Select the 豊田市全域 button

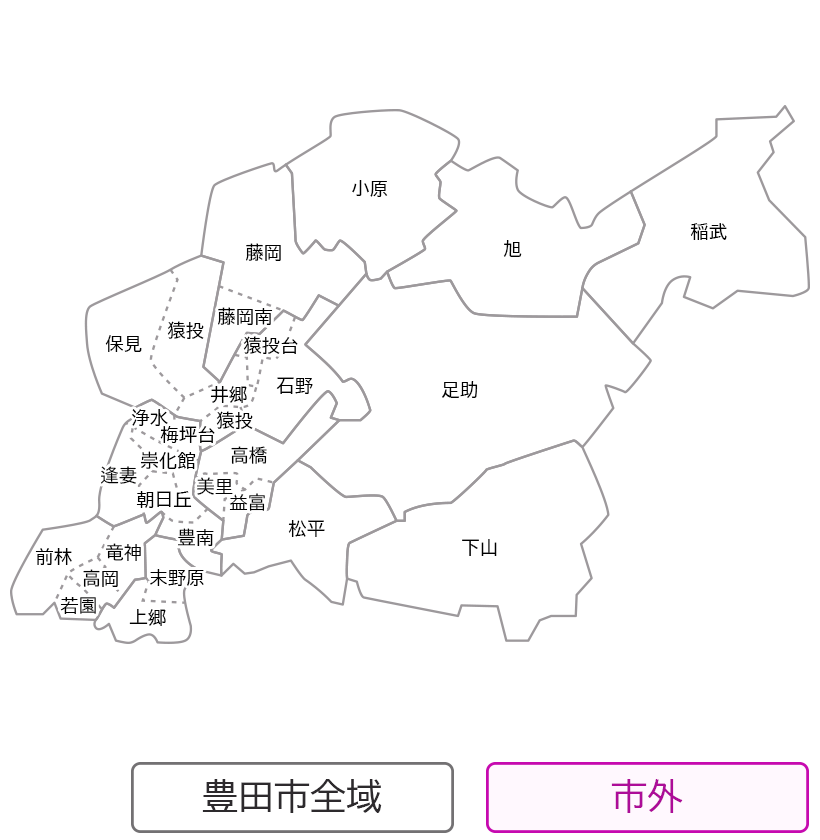(x=292, y=797)
